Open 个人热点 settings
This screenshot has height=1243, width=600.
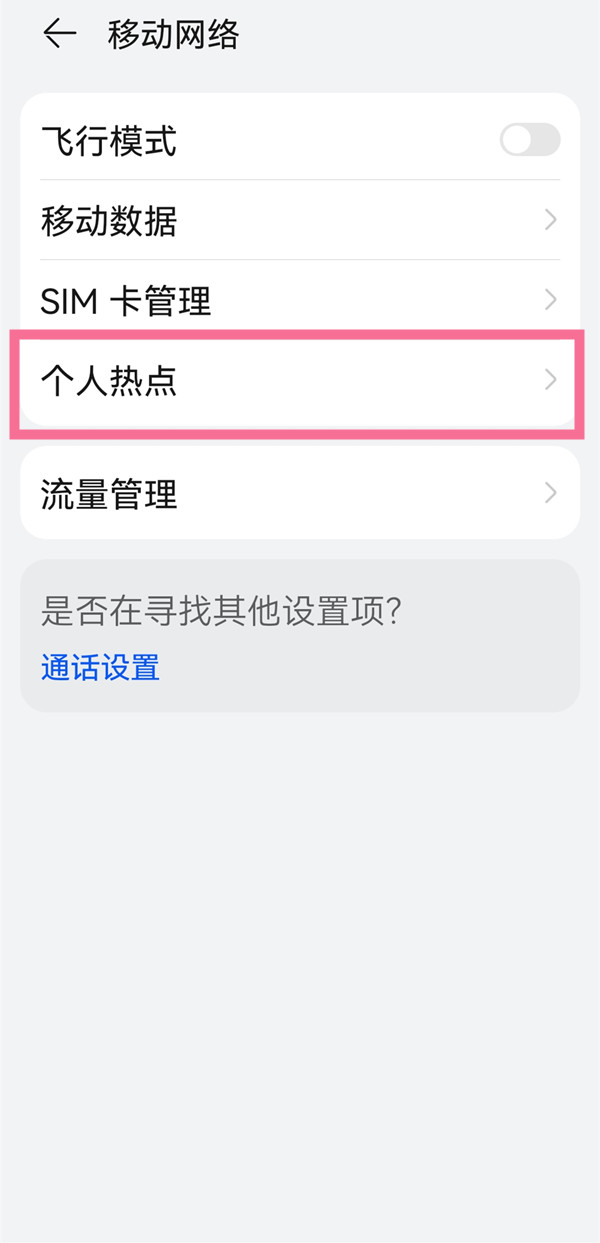click(x=300, y=381)
